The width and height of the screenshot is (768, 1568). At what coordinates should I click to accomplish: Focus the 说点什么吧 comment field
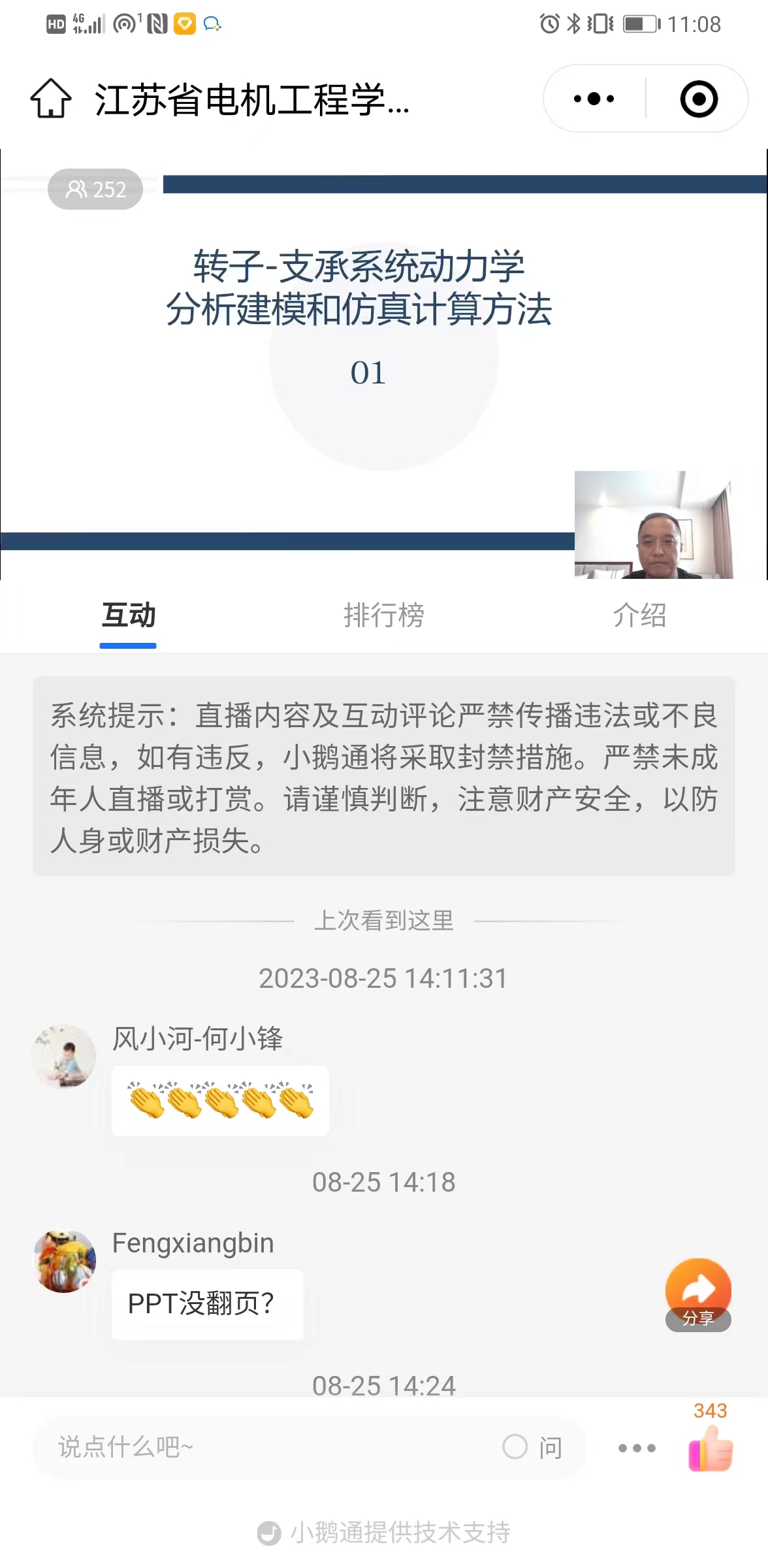[261, 1447]
